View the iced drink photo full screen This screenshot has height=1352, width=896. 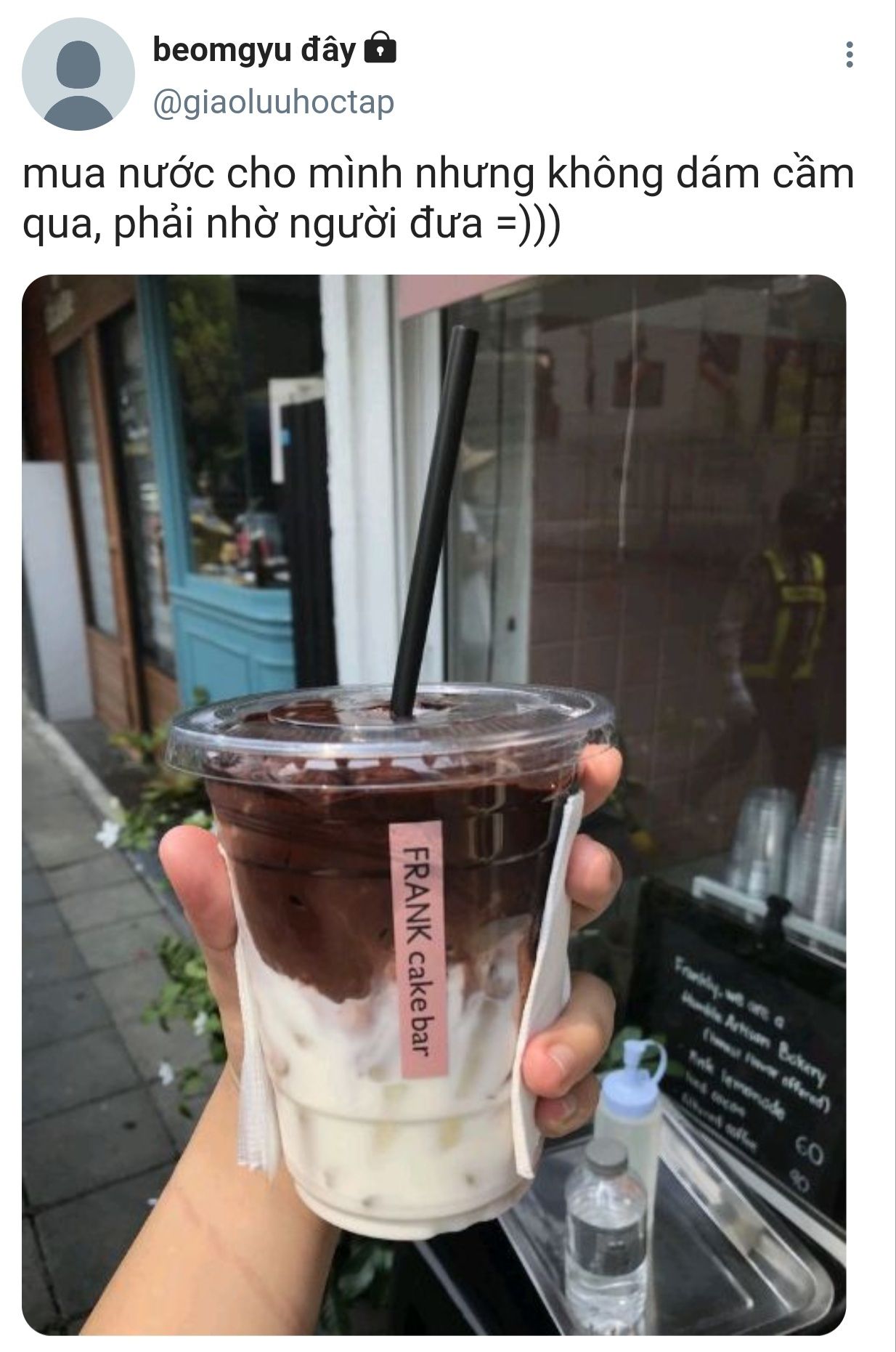pos(434,804)
